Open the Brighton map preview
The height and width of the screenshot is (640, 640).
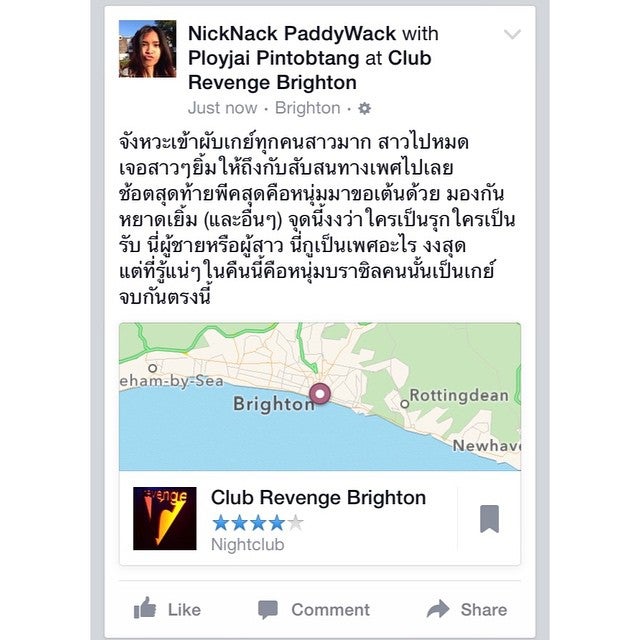[320, 396]
